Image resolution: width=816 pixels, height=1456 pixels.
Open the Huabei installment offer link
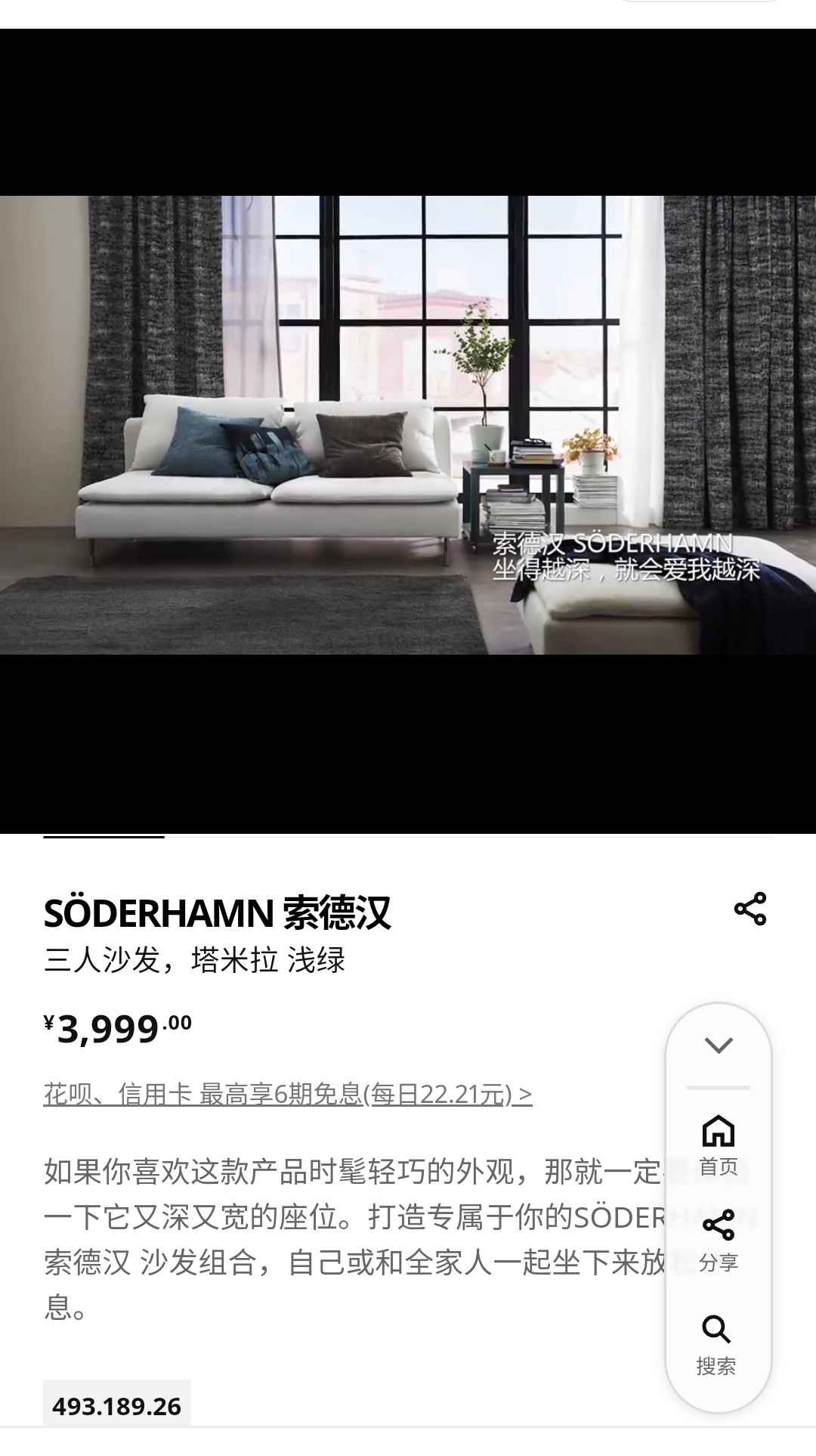[x=288, y=1095]
